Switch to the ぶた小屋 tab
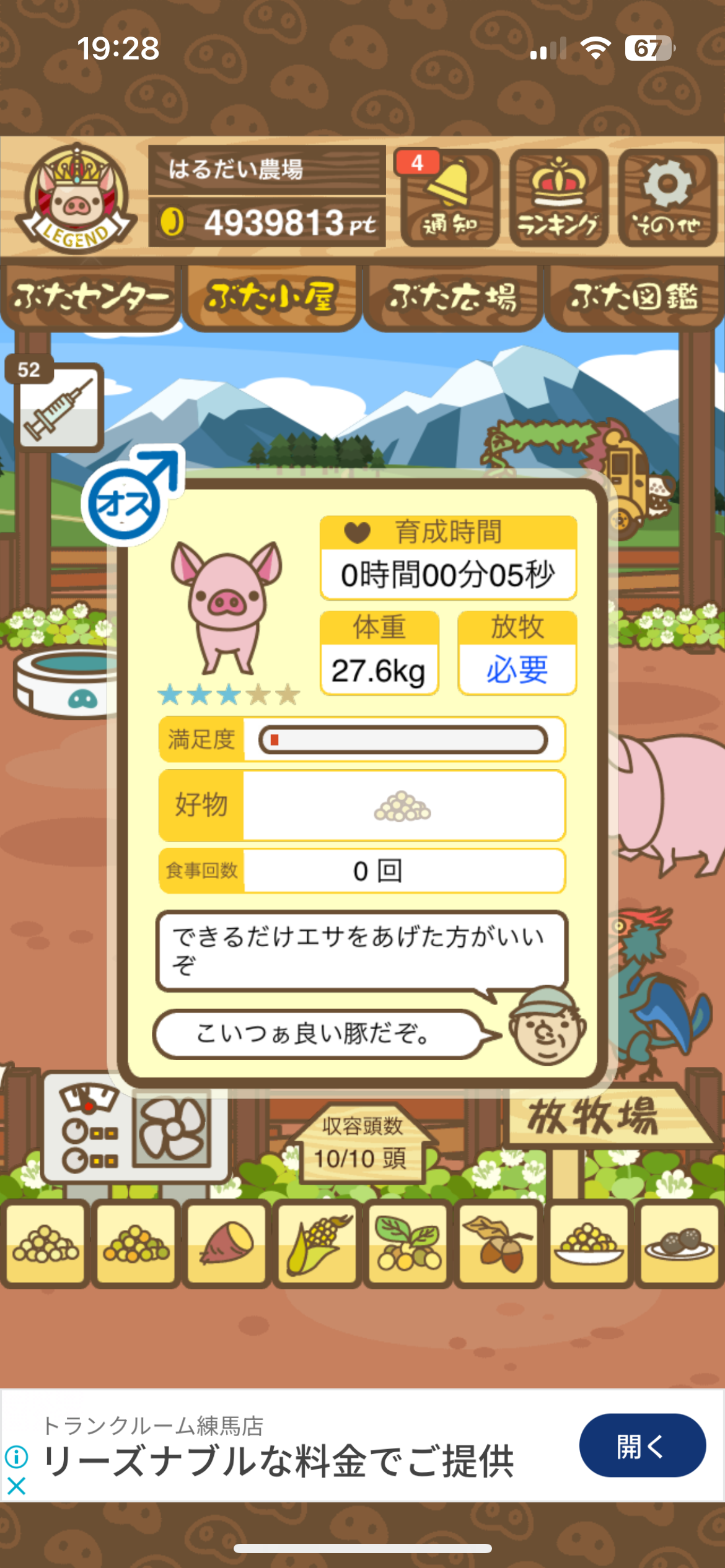The image size is (725, 1568). coord(271,298)
